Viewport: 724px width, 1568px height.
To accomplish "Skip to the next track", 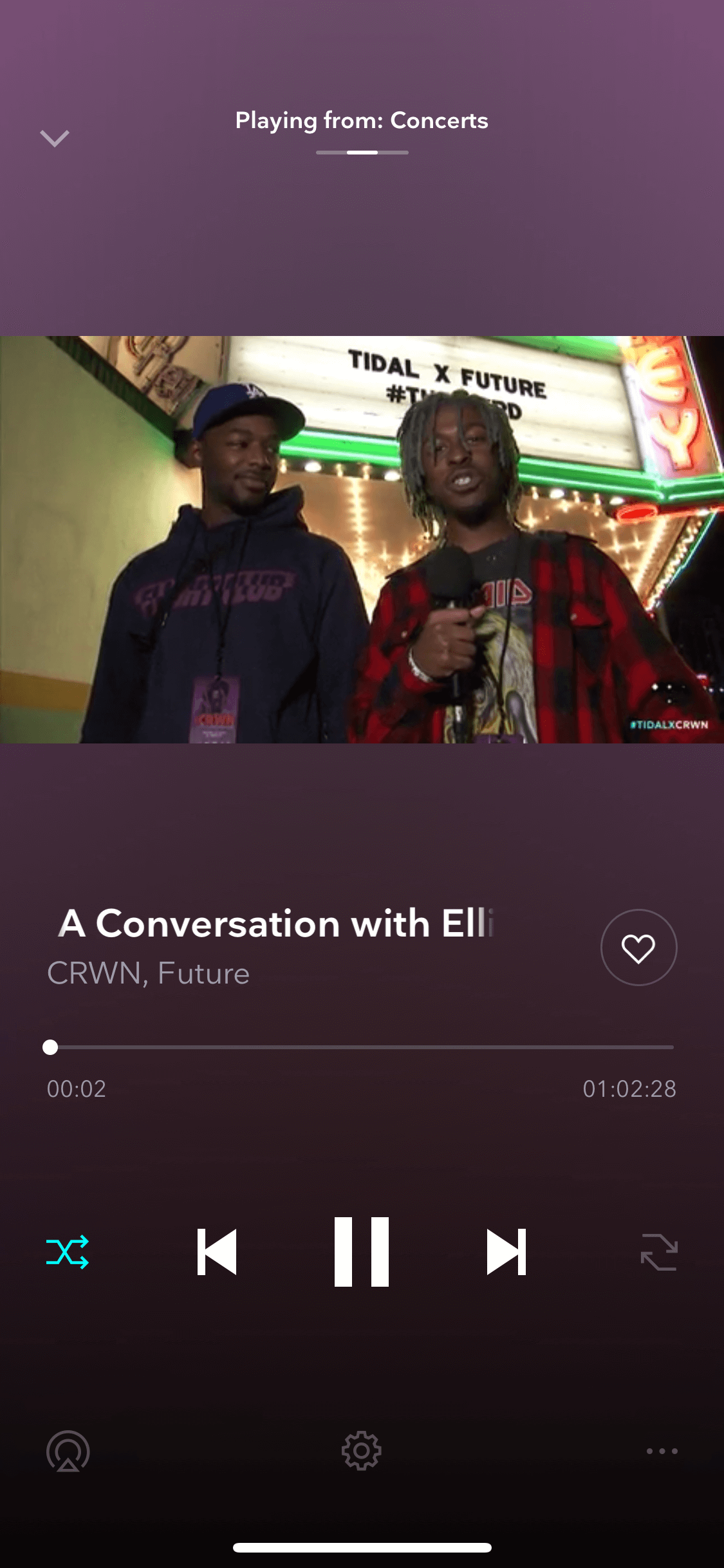I will point(506,1252).
